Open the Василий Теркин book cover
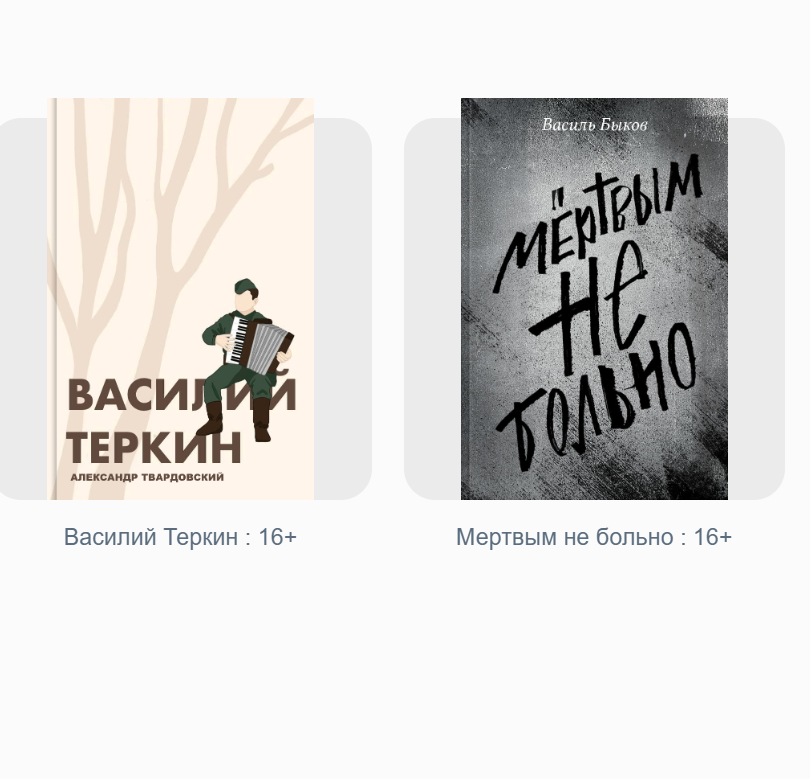The width and height of the screenshot is (810, 779). [181, 298]
